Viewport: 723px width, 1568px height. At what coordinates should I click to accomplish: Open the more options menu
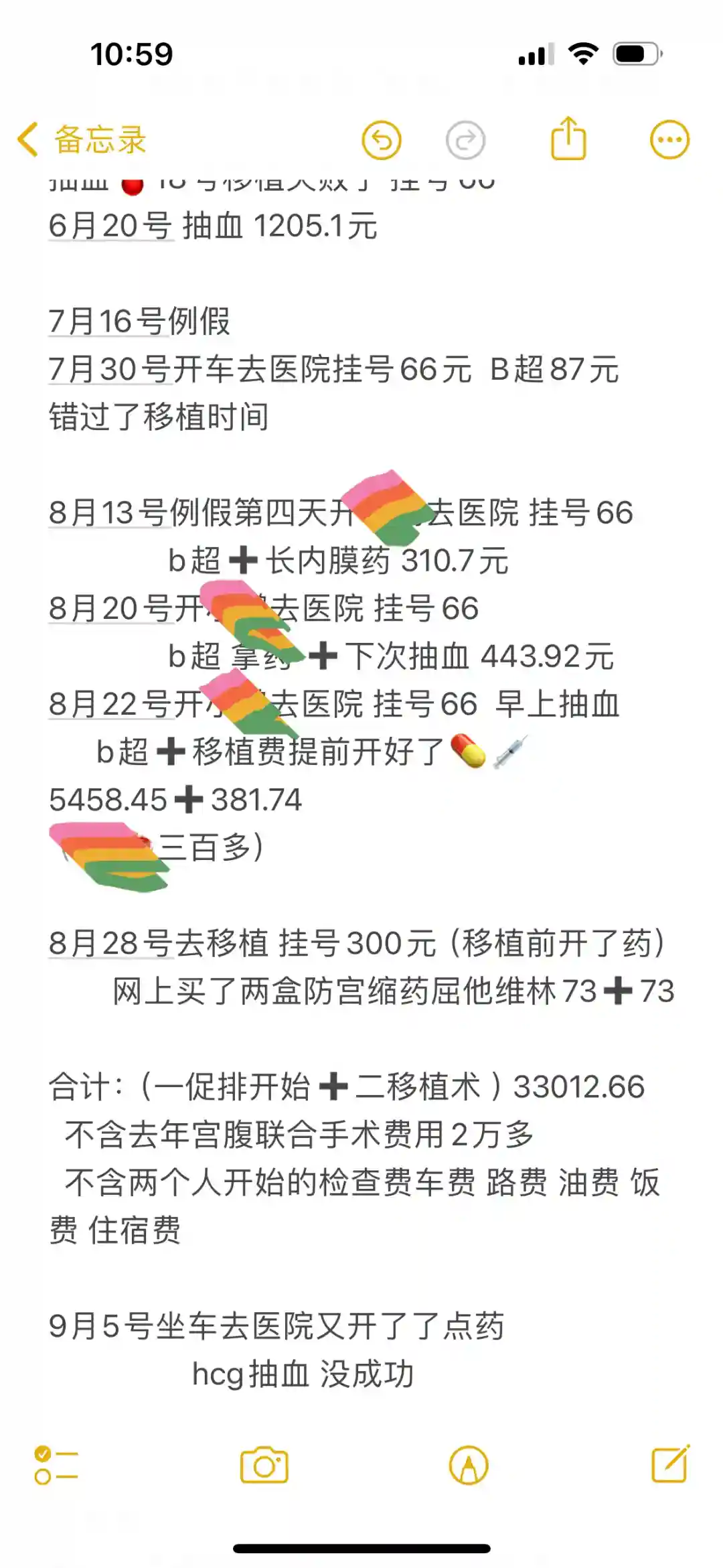[669, 140]
